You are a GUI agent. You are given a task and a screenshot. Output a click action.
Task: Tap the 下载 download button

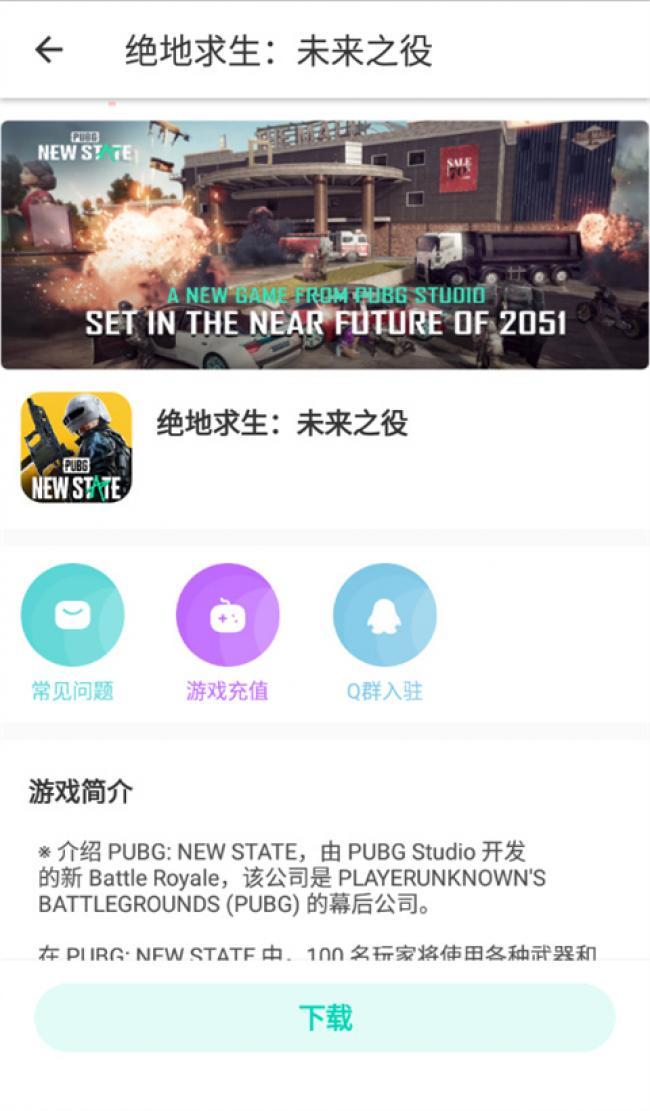tap(325, 1018)
